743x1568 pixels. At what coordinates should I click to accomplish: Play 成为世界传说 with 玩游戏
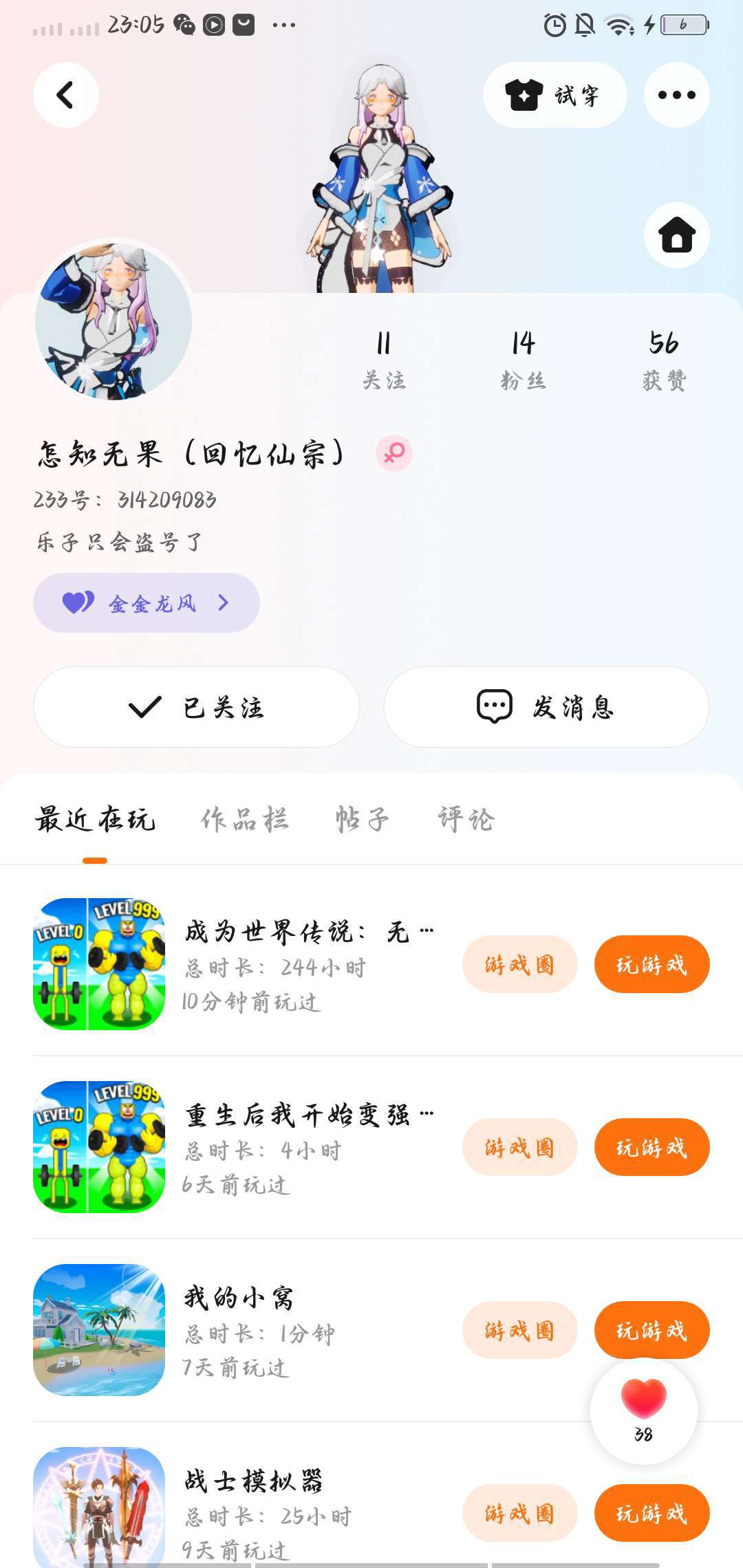[652, 964]
